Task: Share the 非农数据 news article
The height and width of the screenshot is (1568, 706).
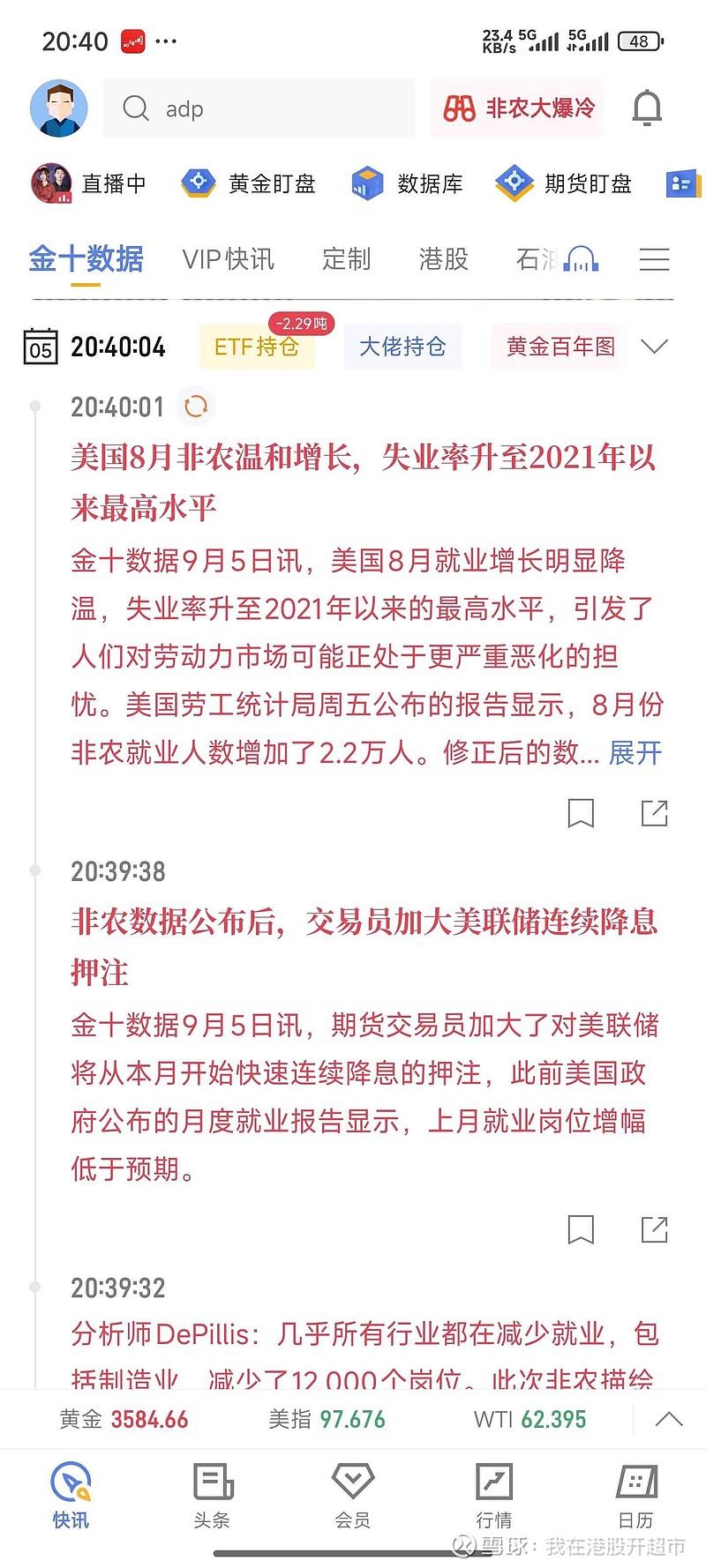Action: [x=653, y=1228]
